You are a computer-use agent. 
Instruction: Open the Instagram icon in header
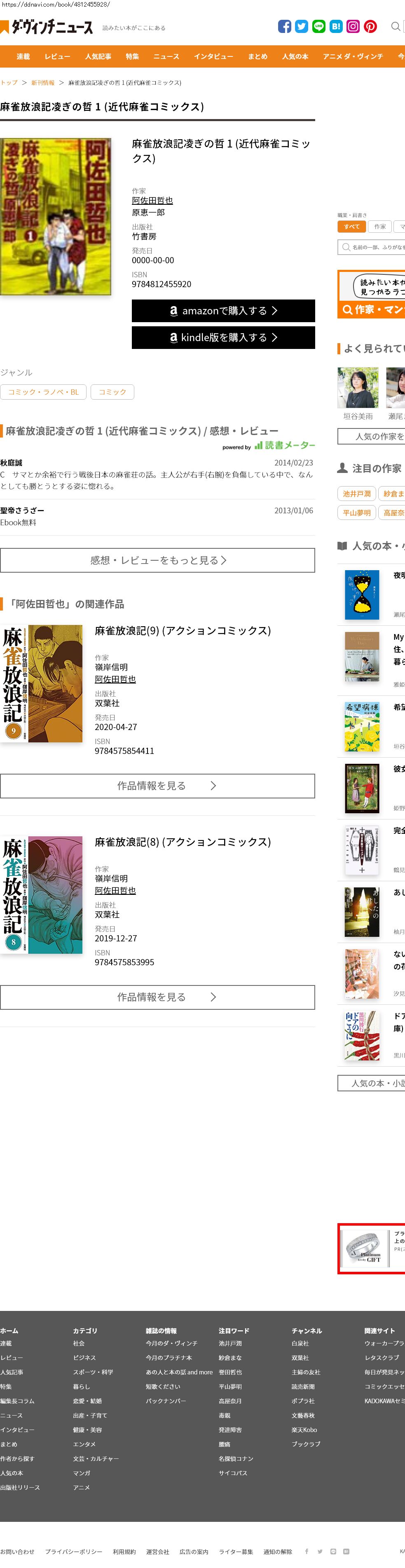(353, 26)
